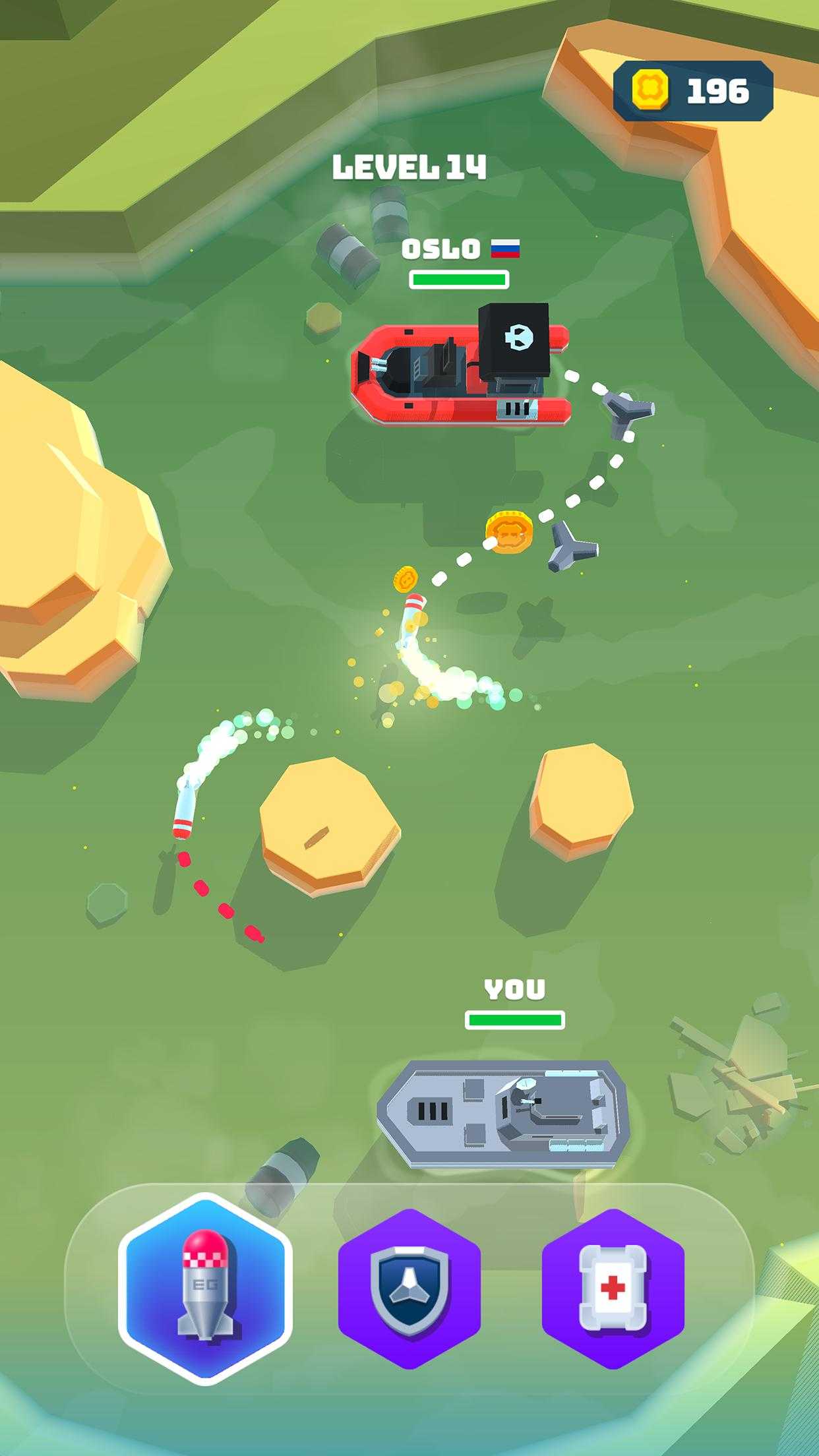Activate the shield ability
The height and width of the screenshot is (1456, 819).
(x=409, y=1289)
